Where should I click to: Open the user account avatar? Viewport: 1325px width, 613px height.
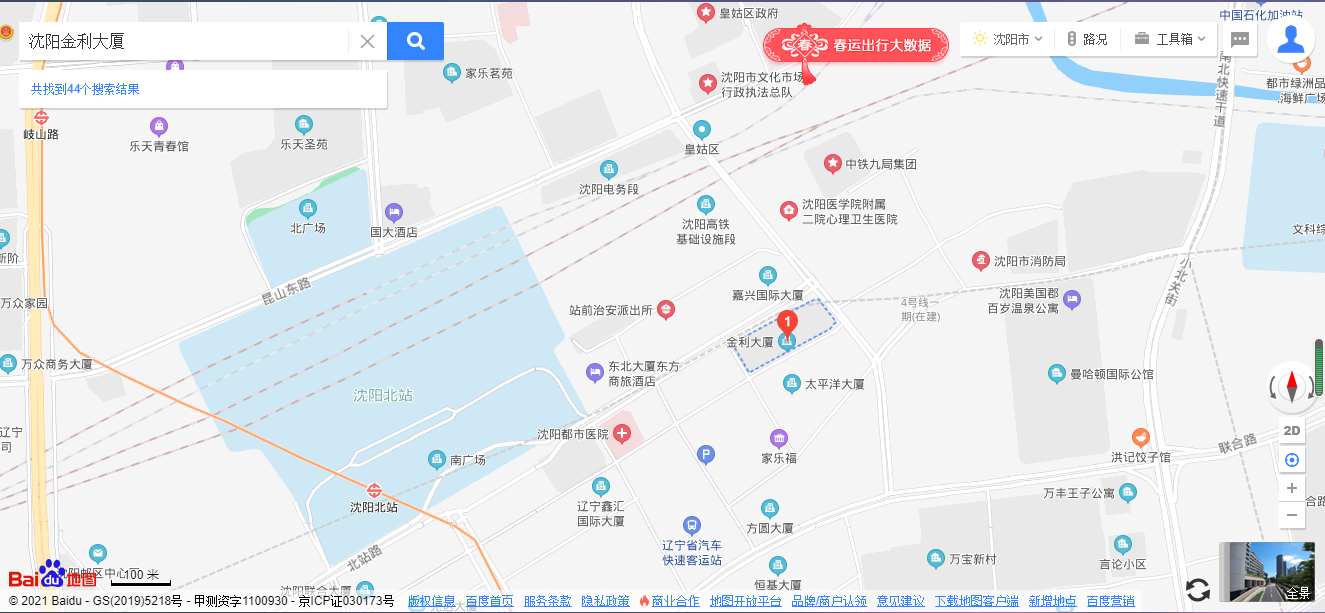coord(1290,40)
